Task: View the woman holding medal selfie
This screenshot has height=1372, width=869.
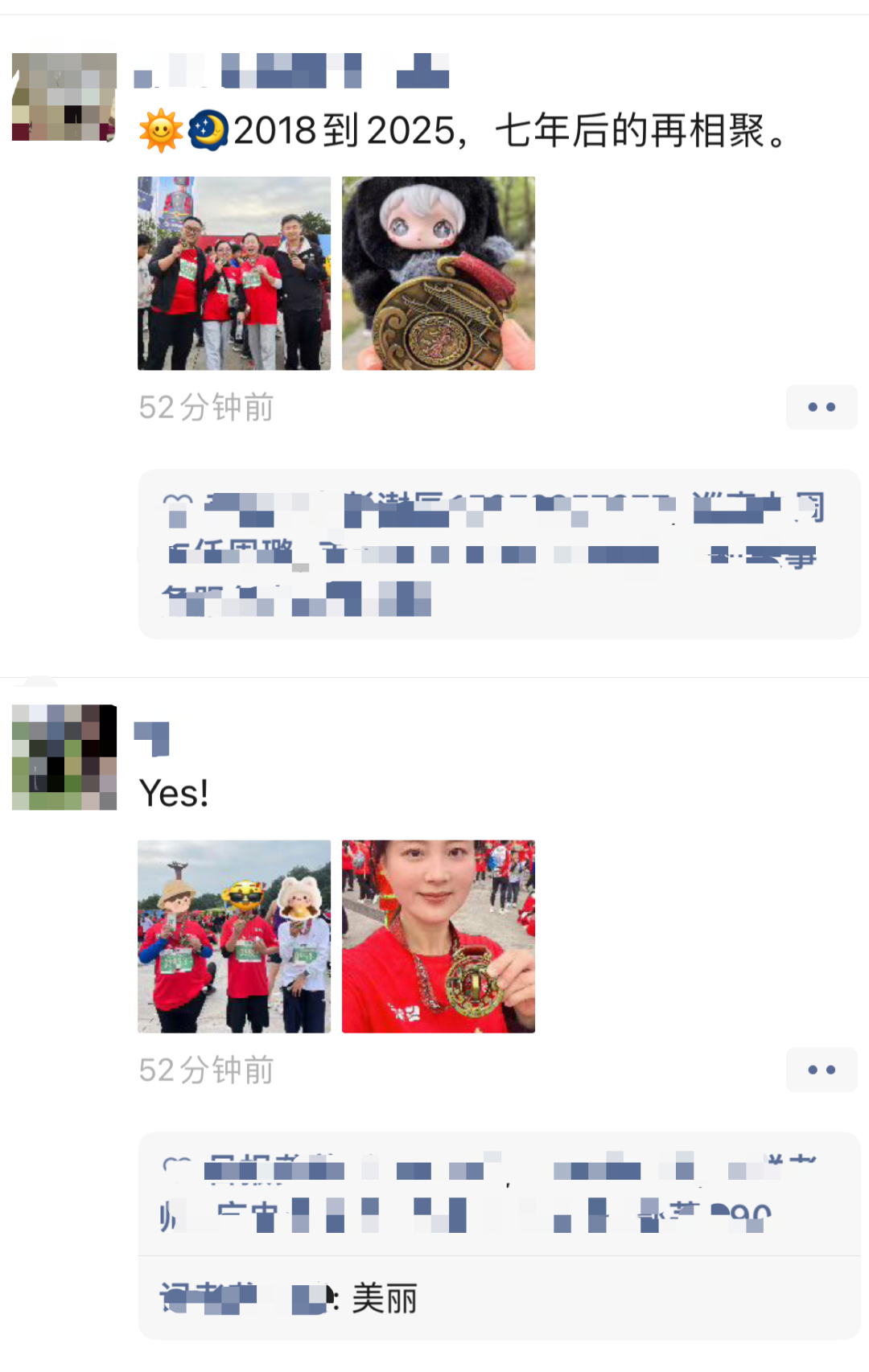Action: [439, 936]
